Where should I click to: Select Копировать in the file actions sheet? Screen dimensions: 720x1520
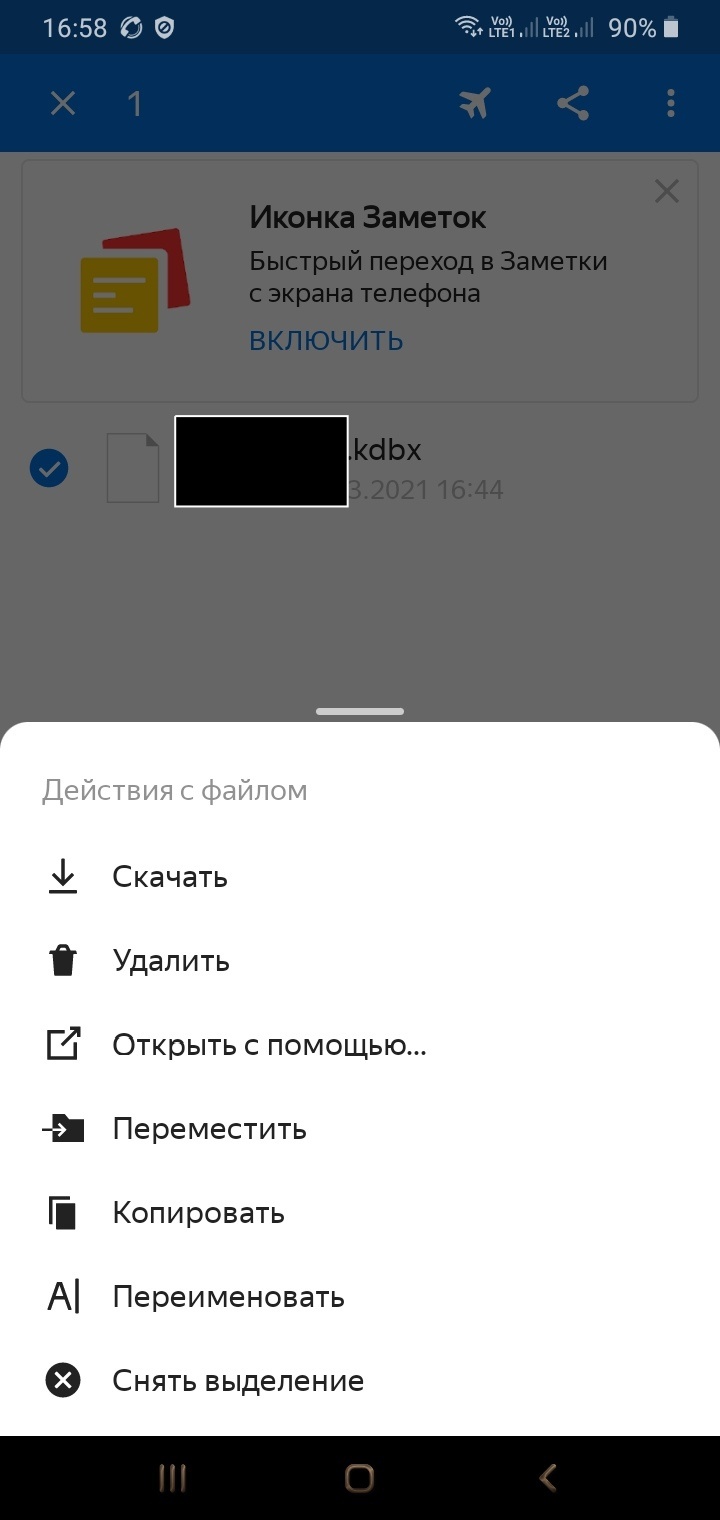tap(198, 1212)
